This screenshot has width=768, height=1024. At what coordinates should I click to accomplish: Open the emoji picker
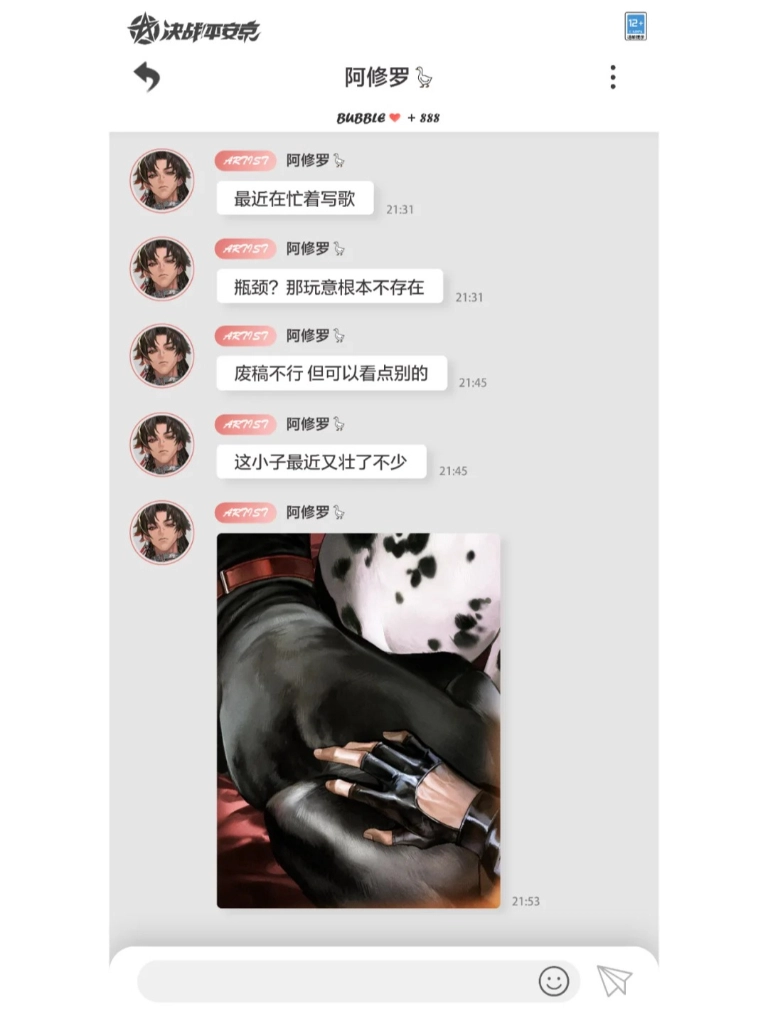pos(553,981)
